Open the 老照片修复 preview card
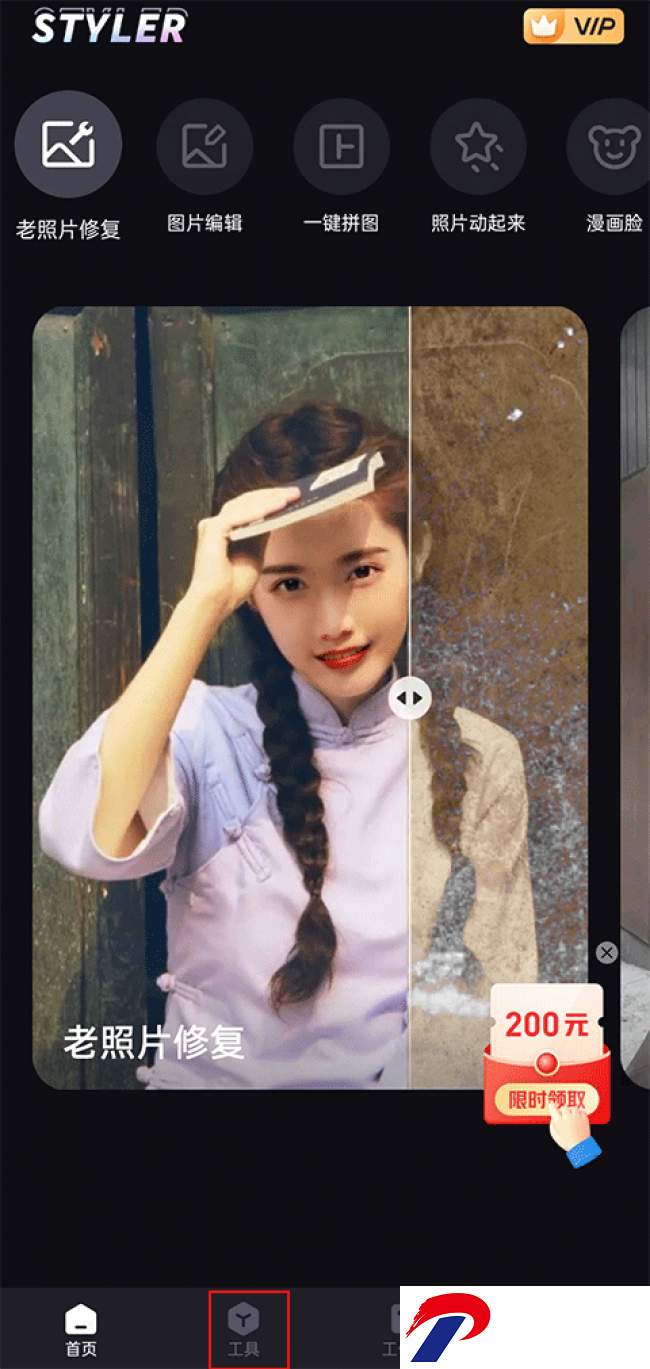The width and height of the screenshot is (650, 1369). (310, 697)
